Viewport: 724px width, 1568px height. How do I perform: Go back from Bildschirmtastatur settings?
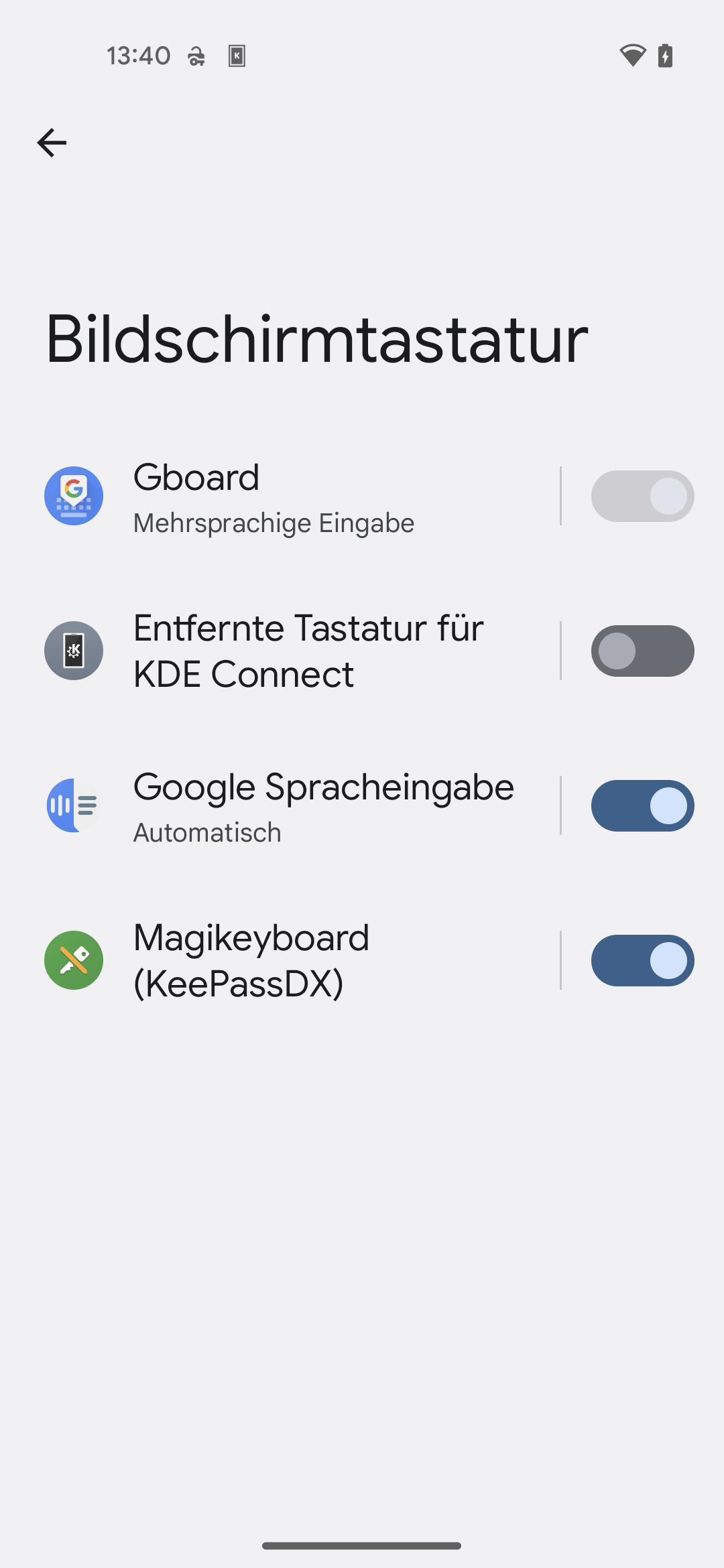(x=52, y=143)
